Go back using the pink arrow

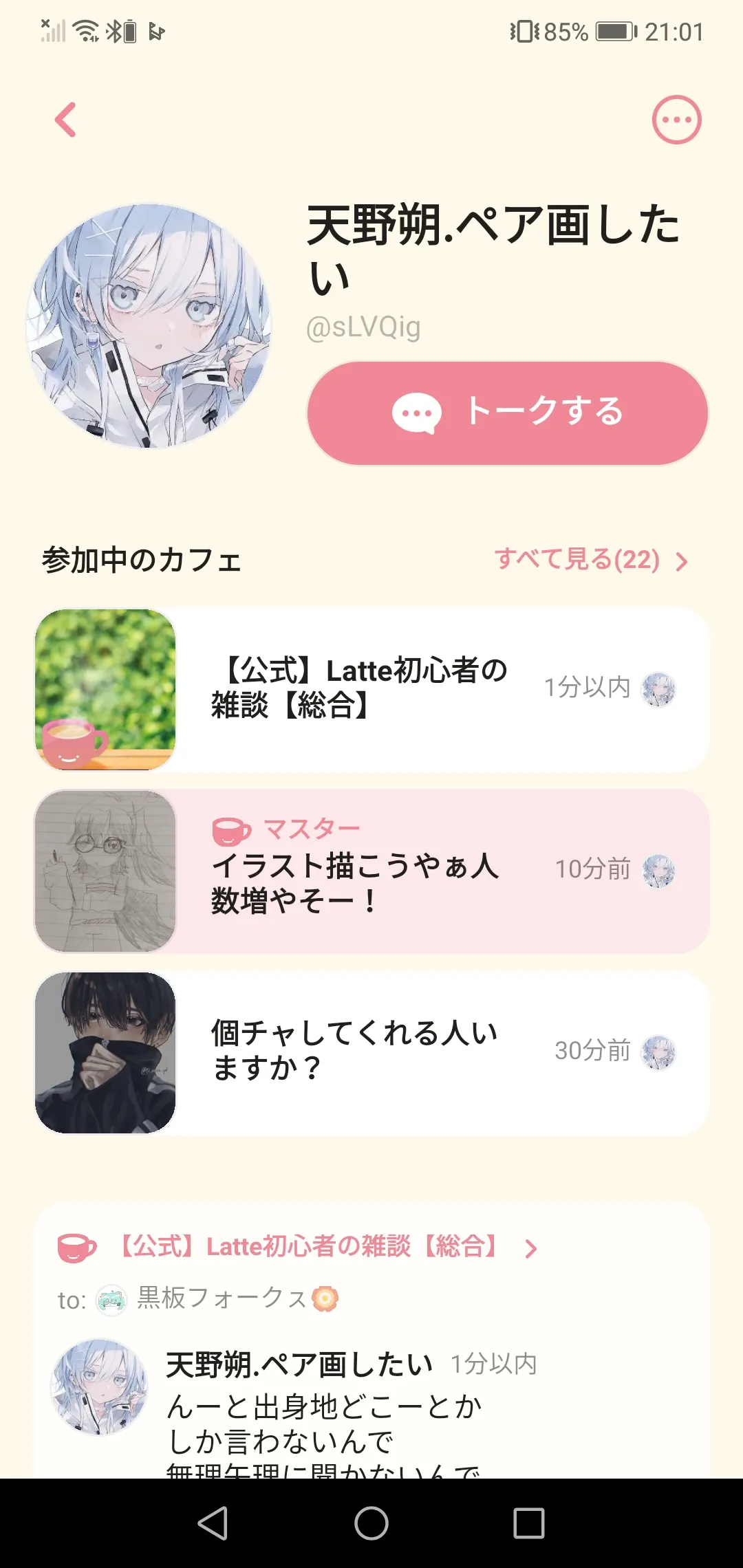coord(66,120)
